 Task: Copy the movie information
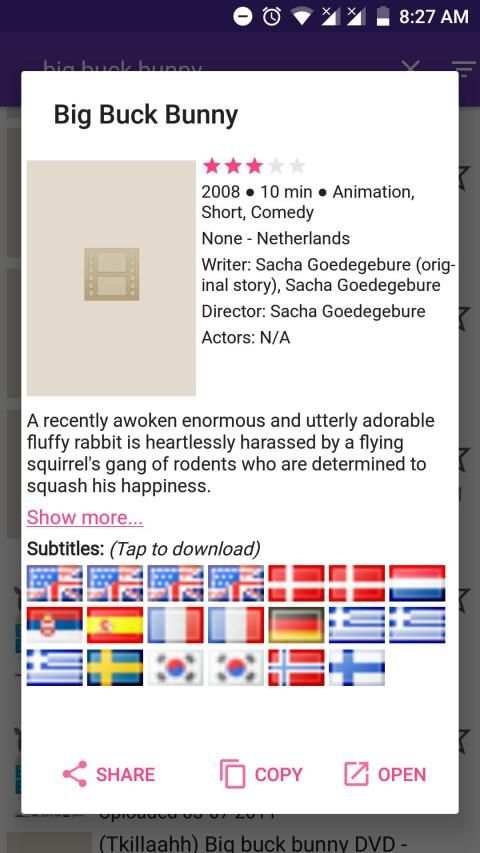261,774
